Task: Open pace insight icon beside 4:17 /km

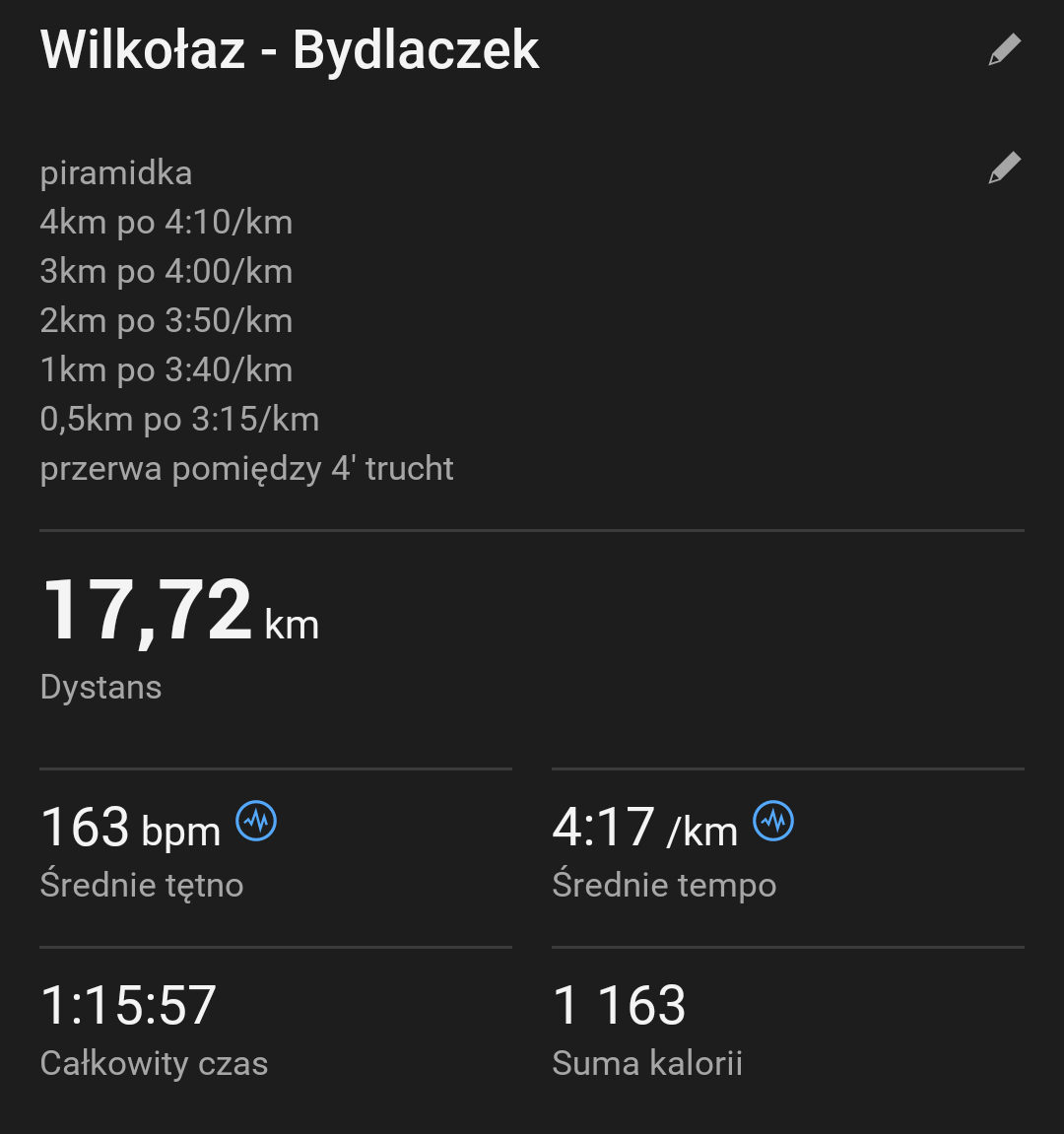Action: click(x=774, y=821)
